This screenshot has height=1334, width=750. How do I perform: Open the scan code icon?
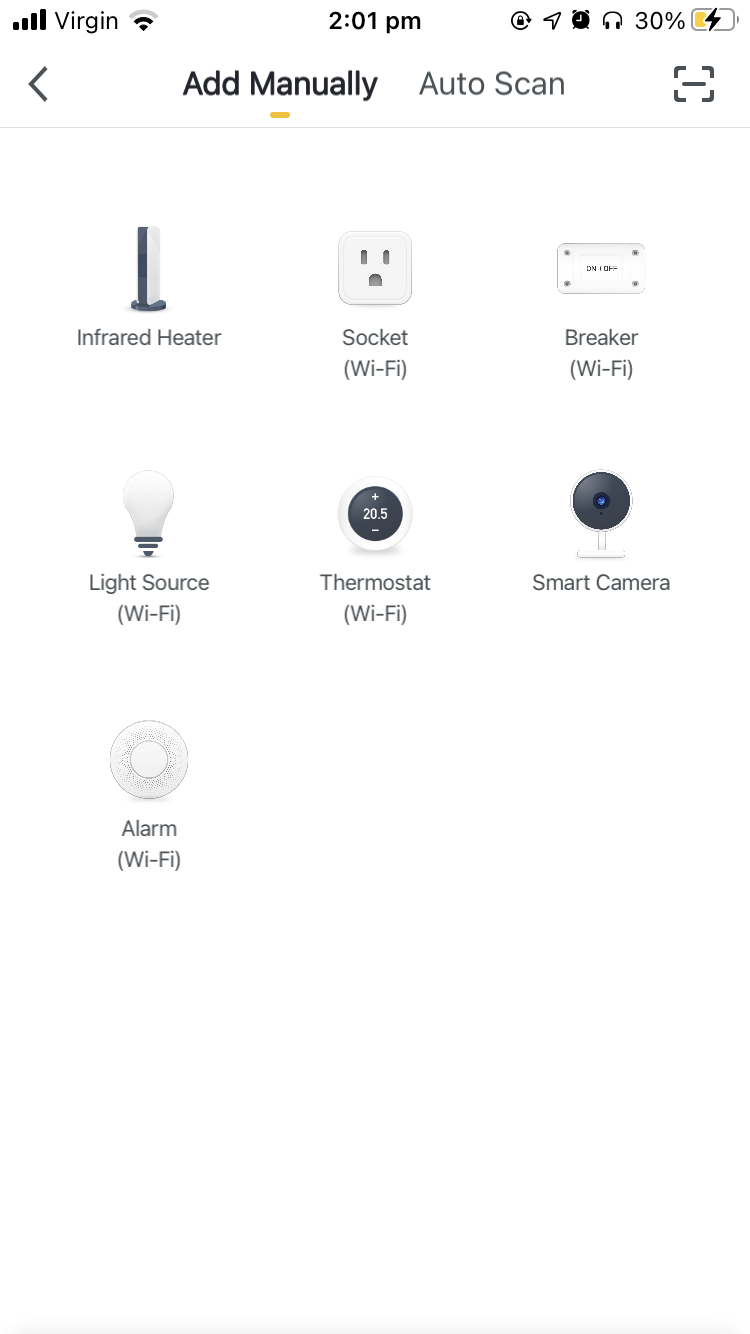click(x=694, y=85)
